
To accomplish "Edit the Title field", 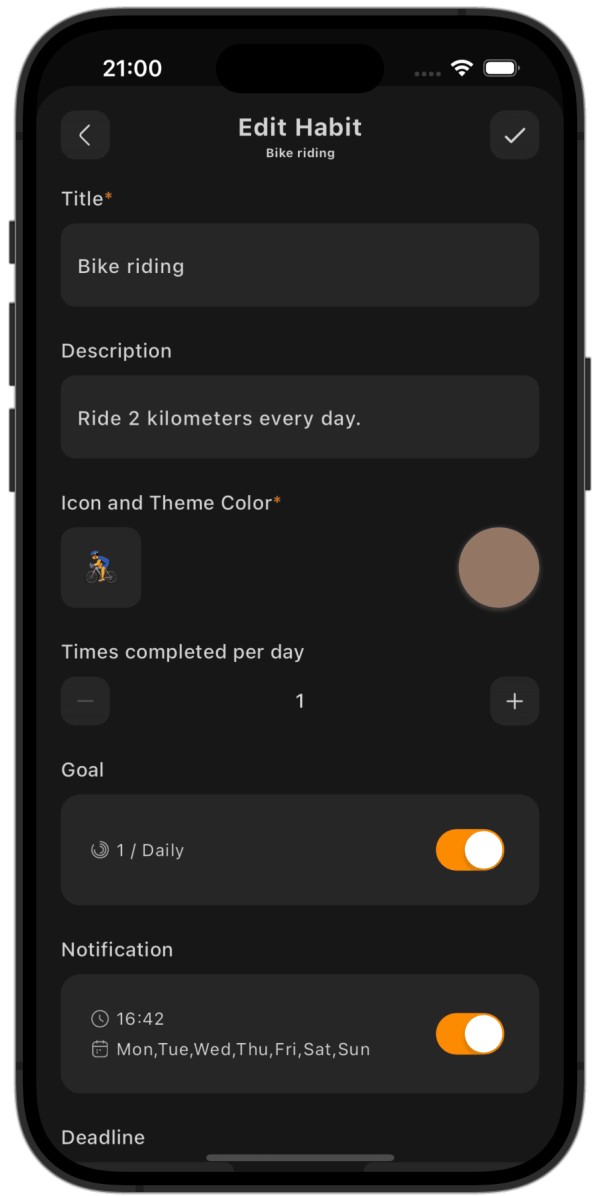I will point(300,266).
